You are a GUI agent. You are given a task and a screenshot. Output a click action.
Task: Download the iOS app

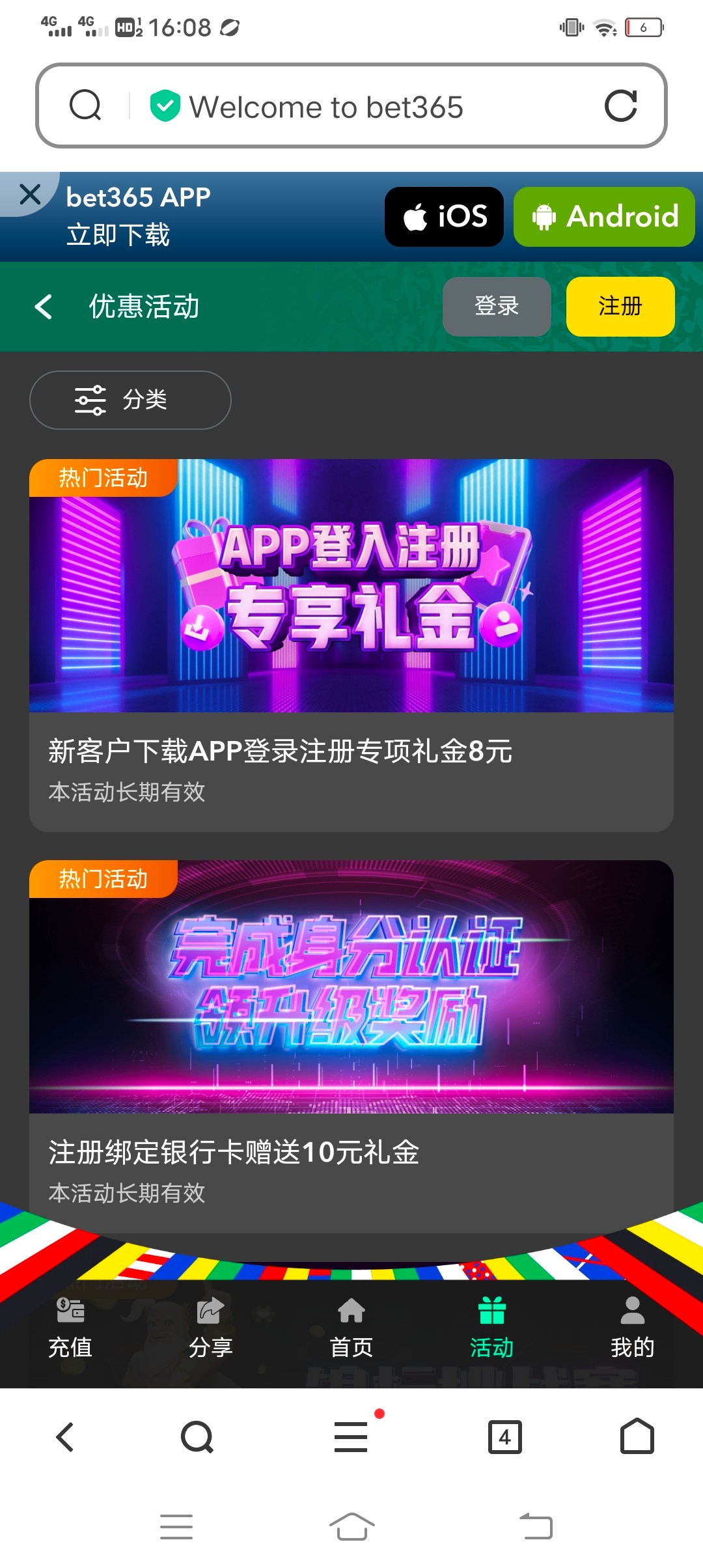tap(444, 217)
